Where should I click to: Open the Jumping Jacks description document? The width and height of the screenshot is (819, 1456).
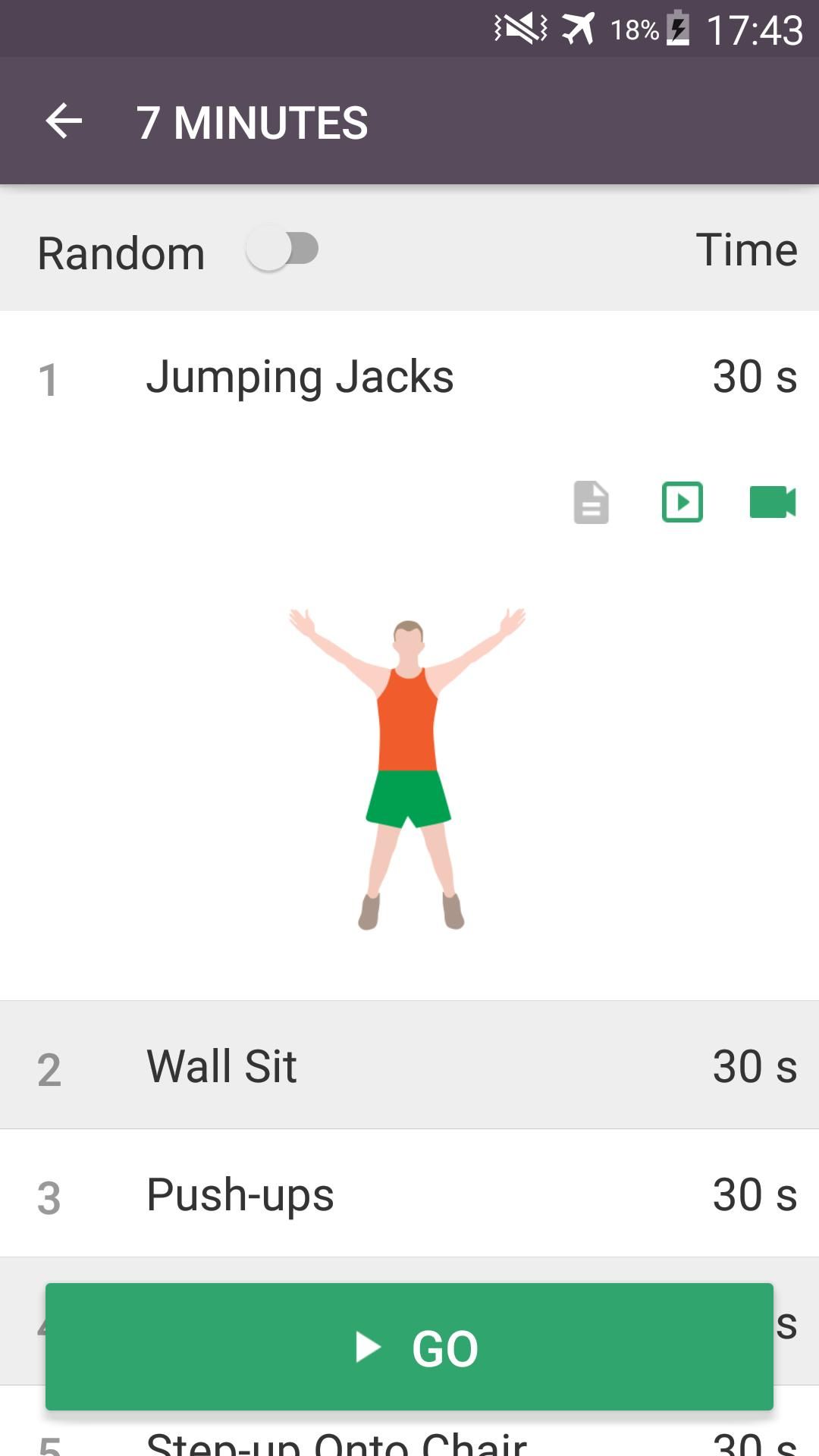[591, 502]
